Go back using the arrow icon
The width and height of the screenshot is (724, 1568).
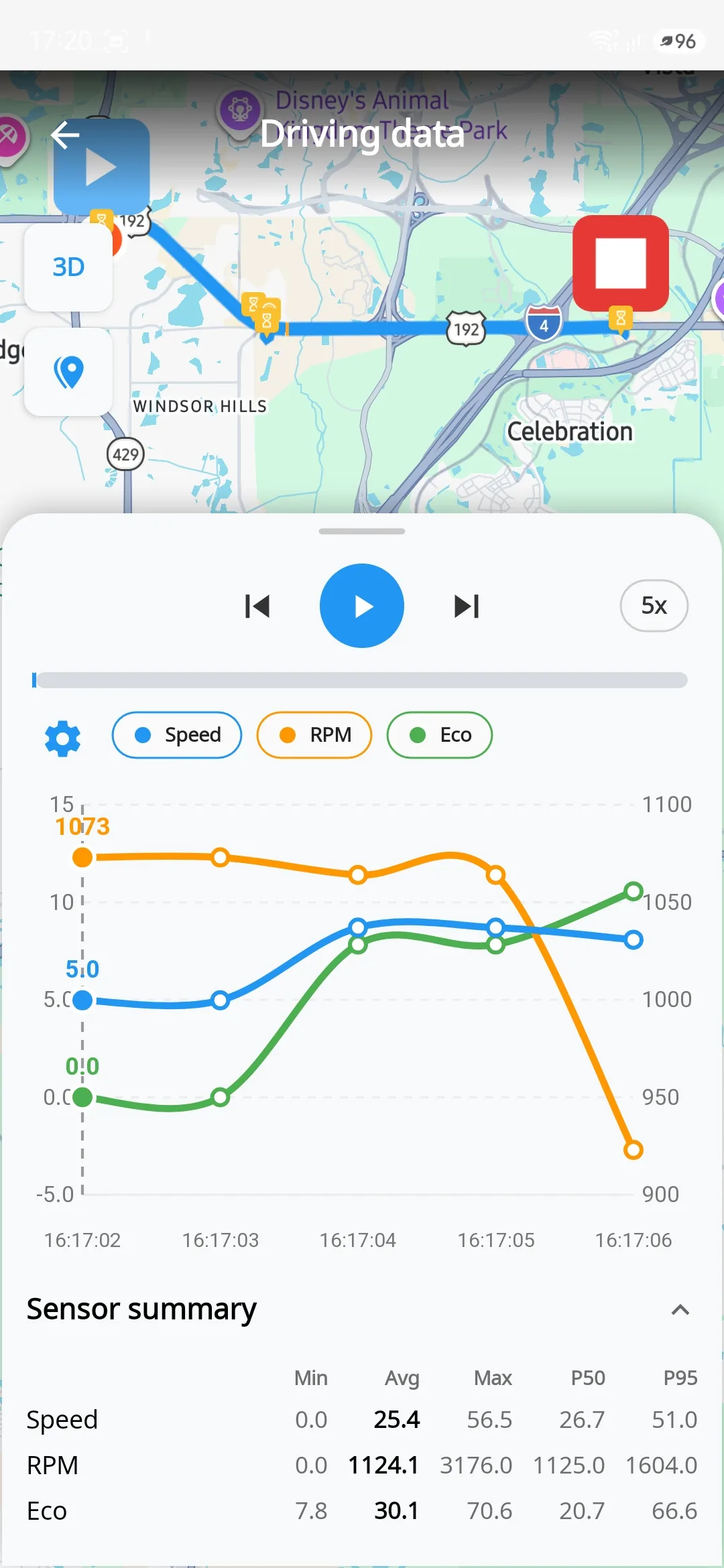click(x=65, y=135)
